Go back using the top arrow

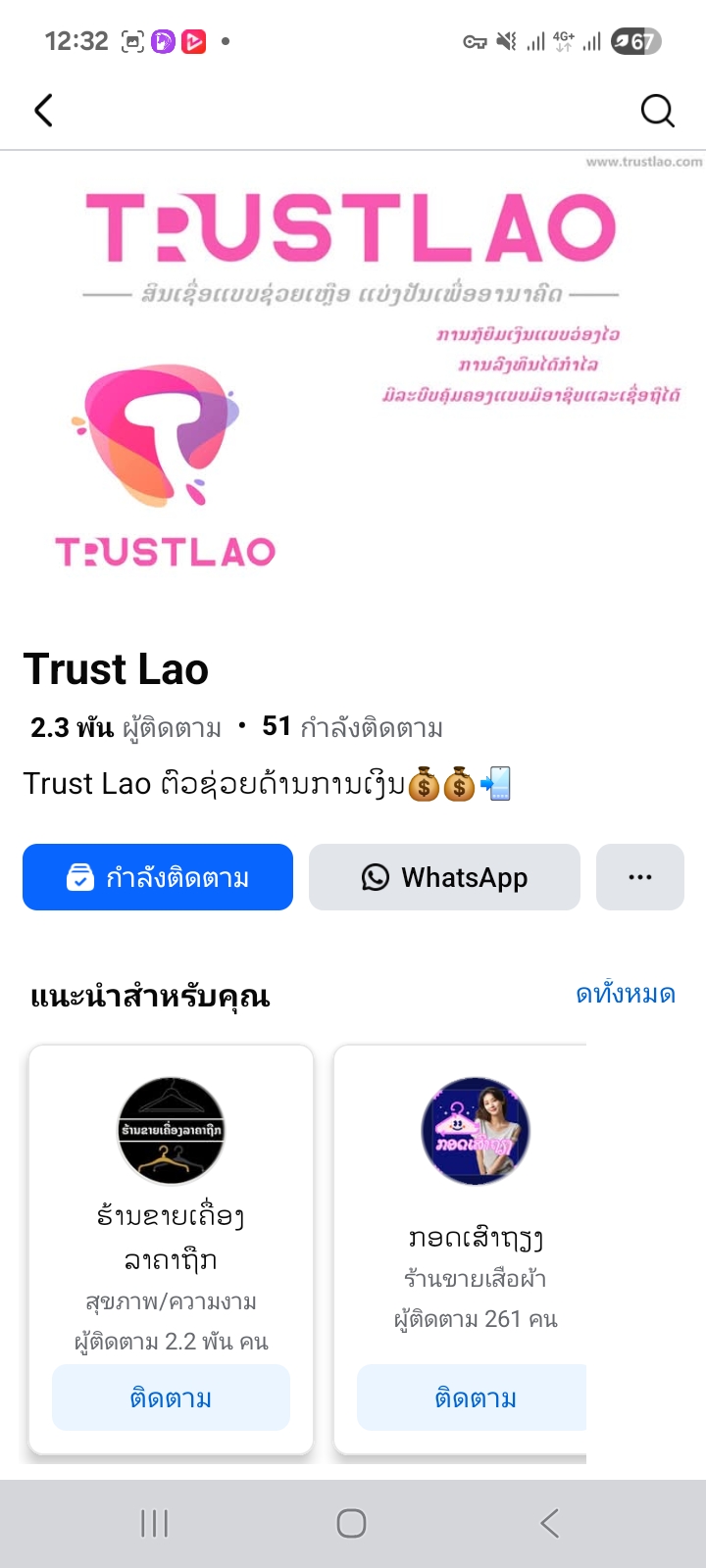[43, 111]
